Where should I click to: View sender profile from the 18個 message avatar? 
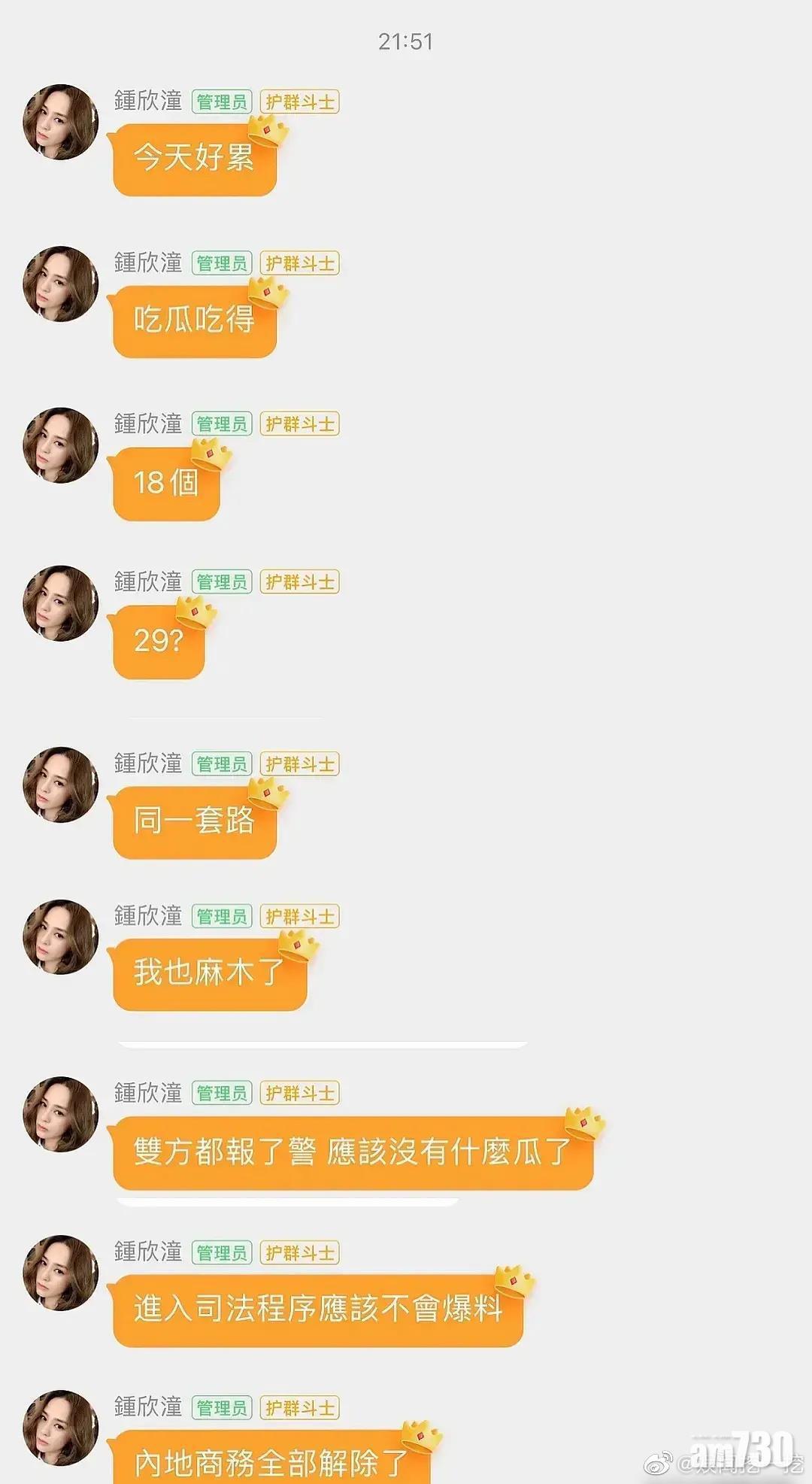point(61,445)
